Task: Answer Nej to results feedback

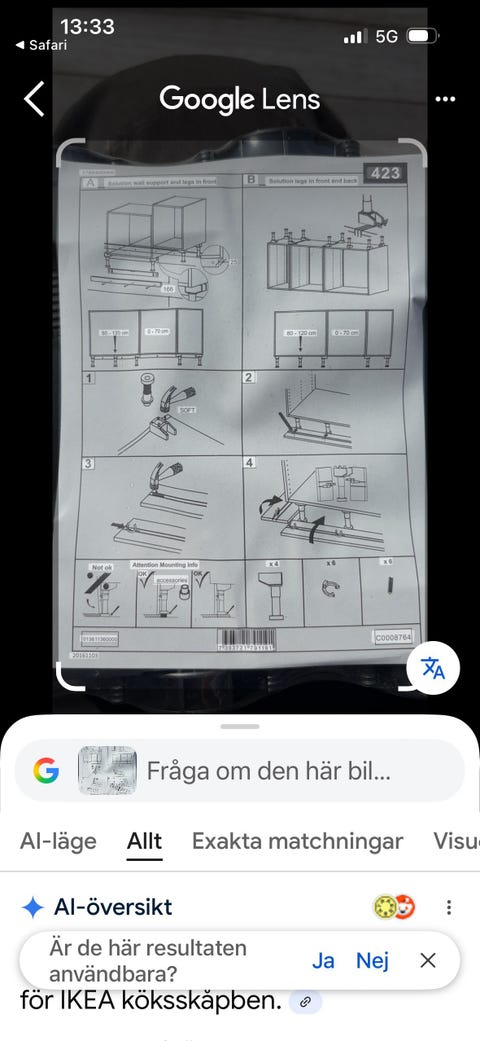Action: [x=372, y=961]
